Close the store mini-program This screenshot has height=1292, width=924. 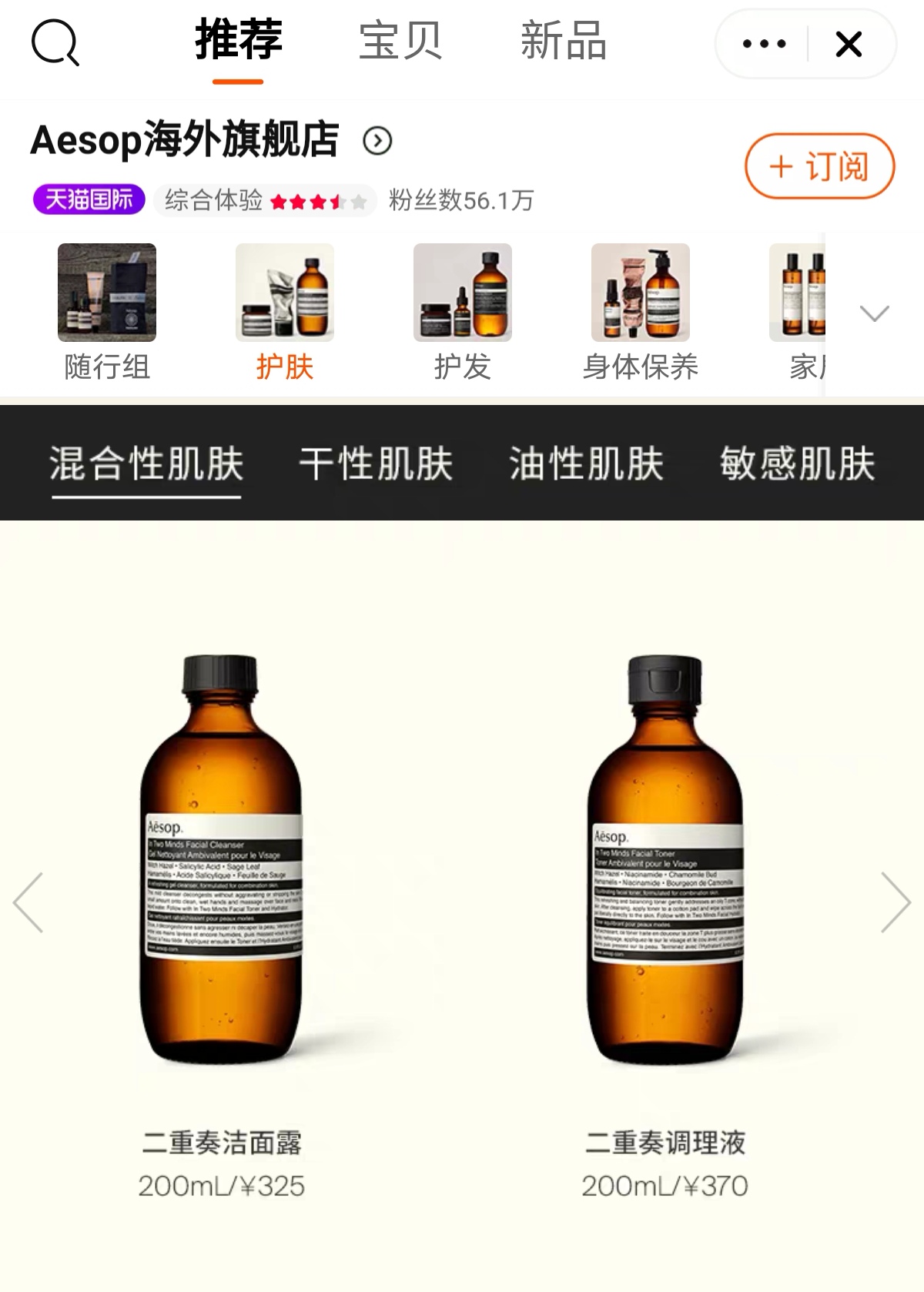[849, 44]
